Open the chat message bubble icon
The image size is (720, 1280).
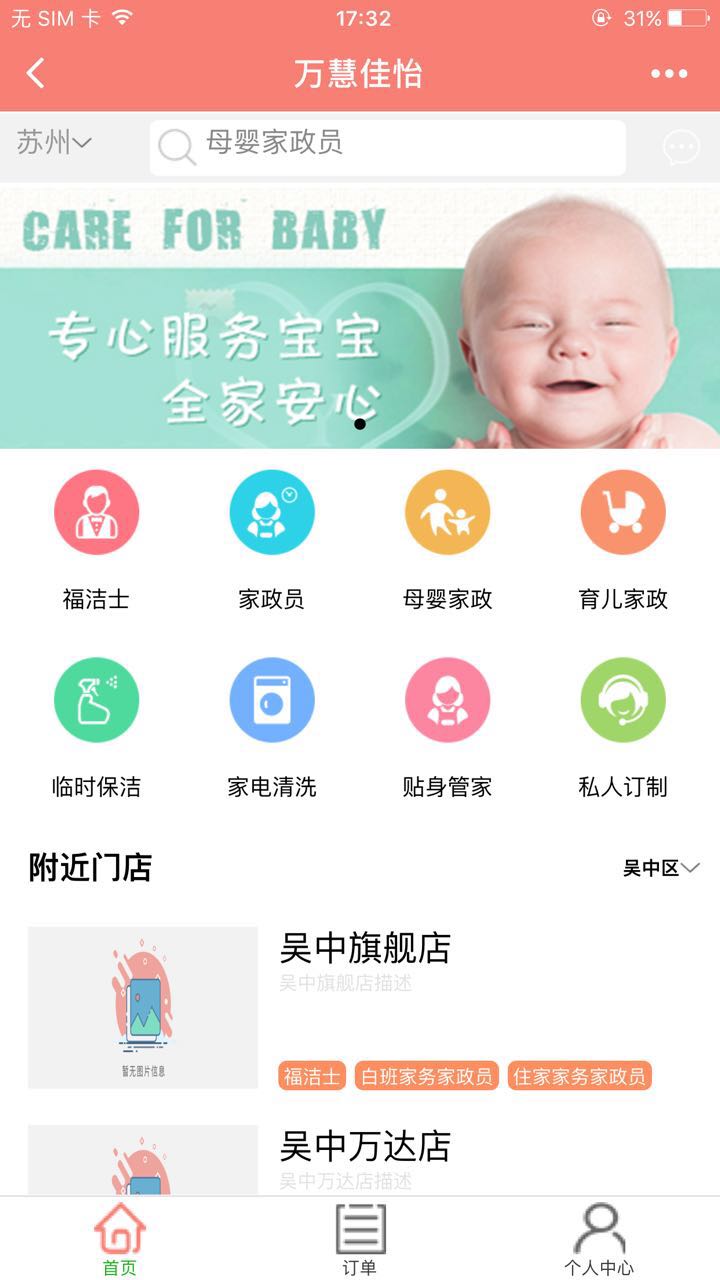pyautogui.click(x=681, y=148)
